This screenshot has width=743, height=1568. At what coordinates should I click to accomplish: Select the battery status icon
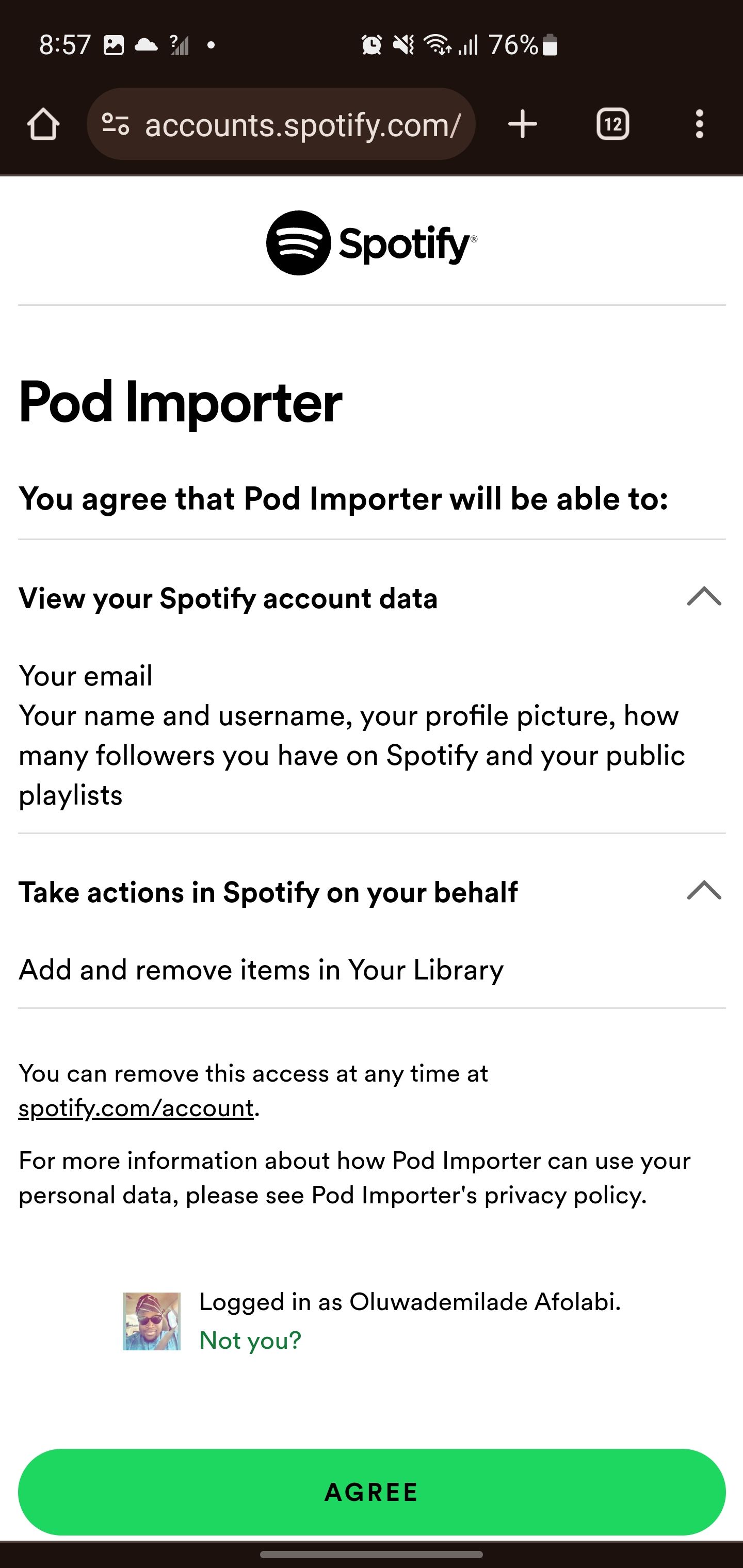click(x=550, y=44)
